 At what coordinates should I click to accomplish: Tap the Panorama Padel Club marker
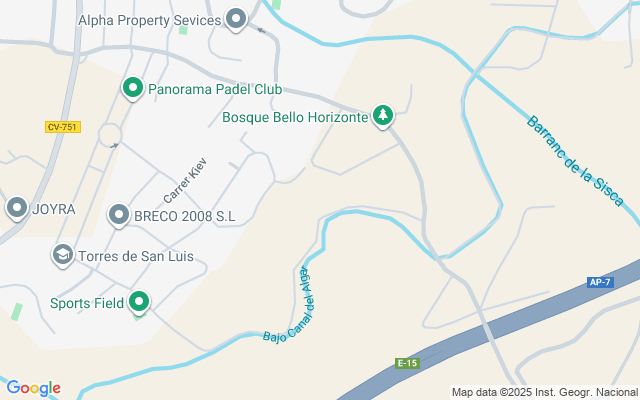(132, 89)
